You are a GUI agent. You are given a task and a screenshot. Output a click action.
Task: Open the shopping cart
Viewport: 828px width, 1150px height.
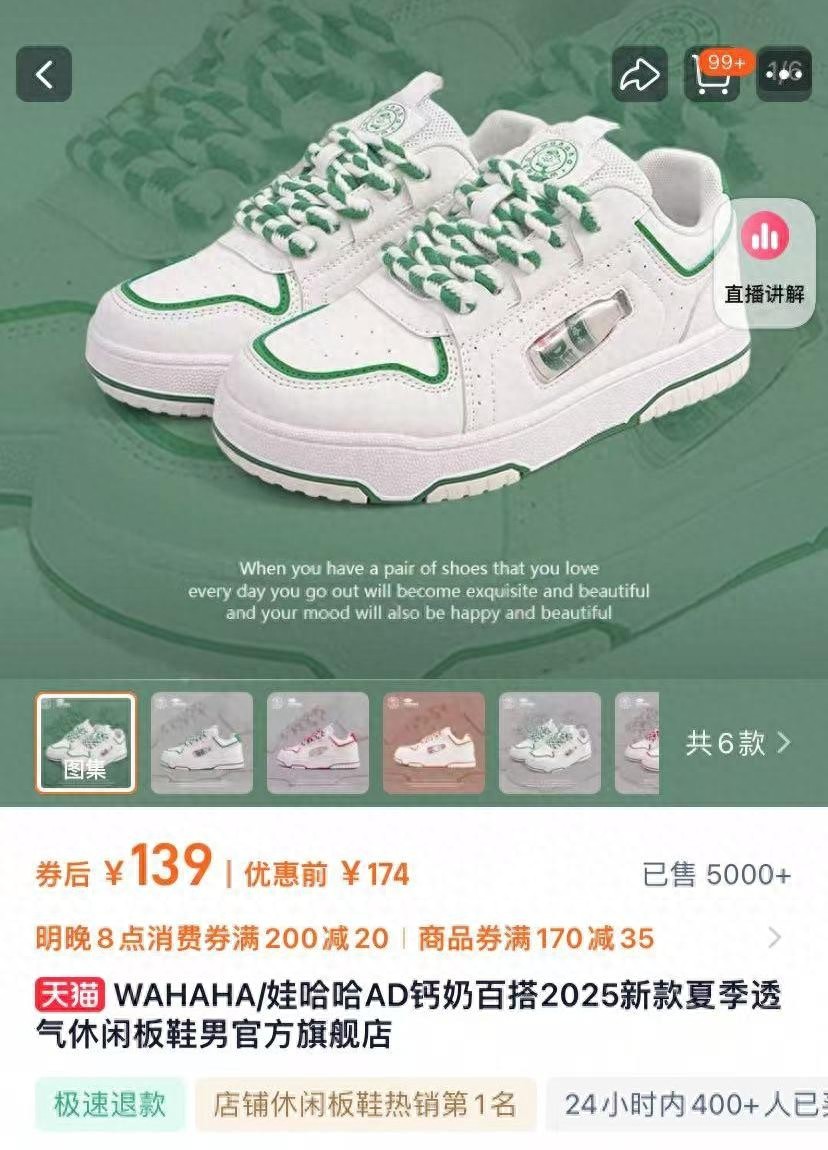click(711, 74)
